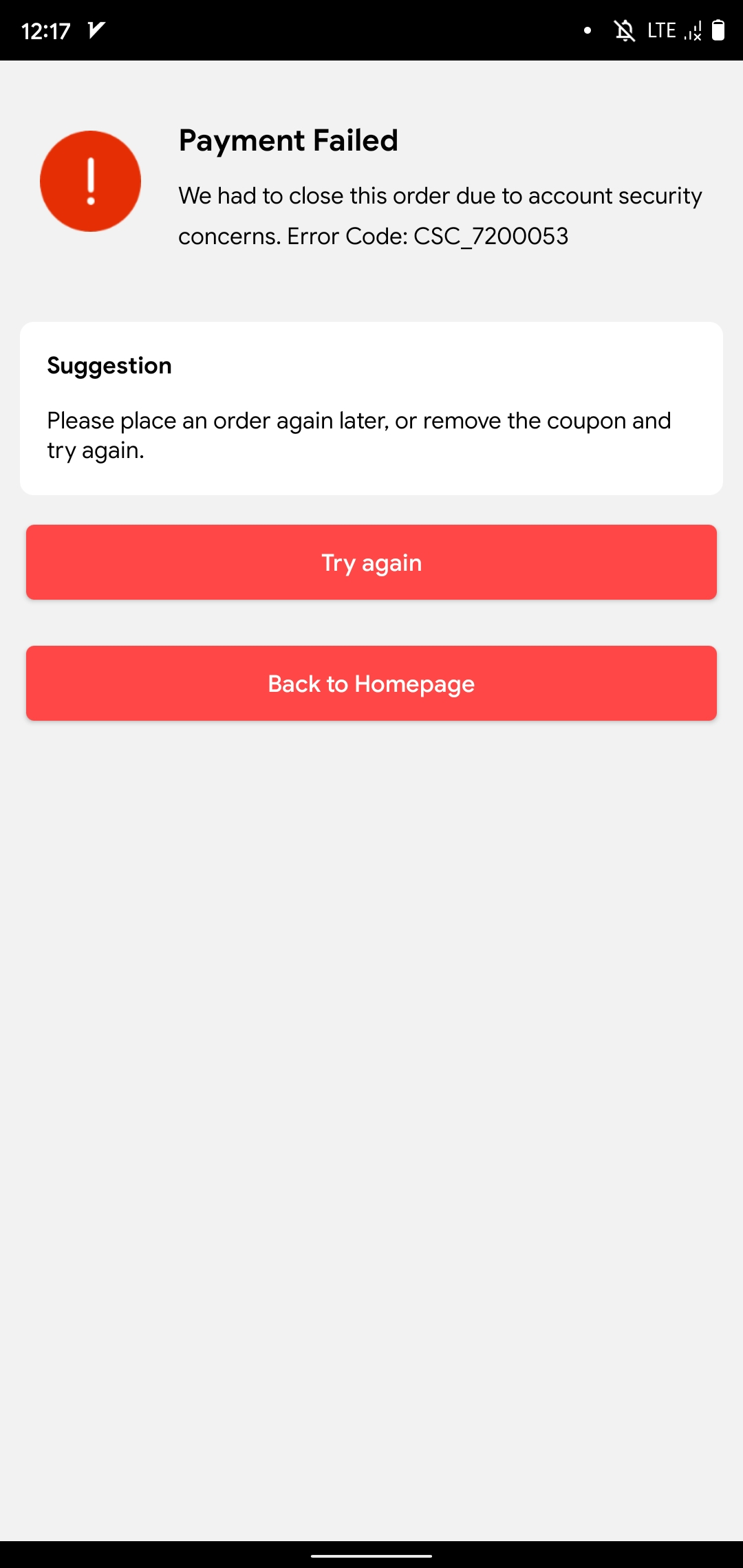
Task: Tap the Try again button
Action: click(371, 562)
